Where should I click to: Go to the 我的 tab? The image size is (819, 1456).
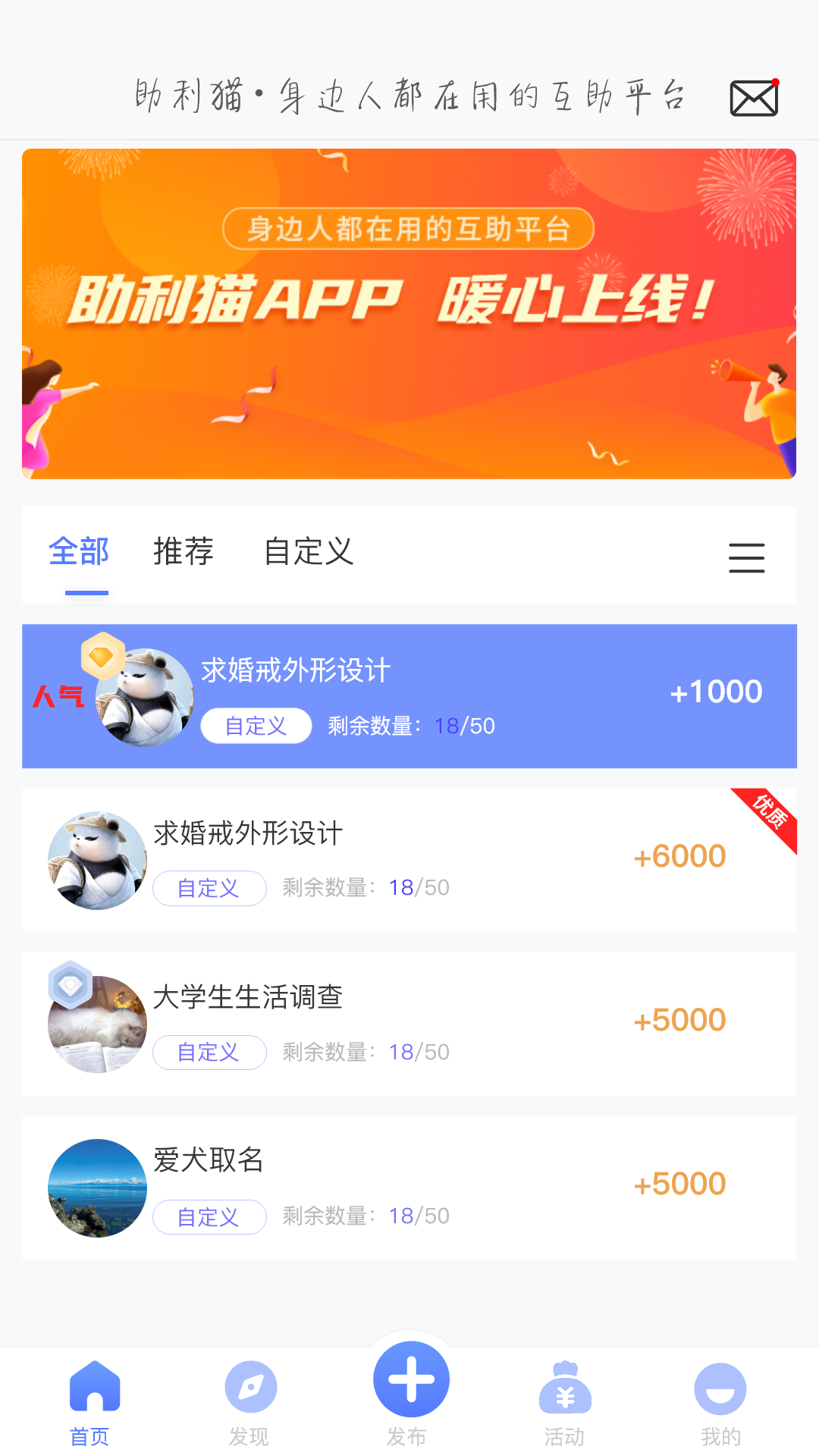pos(720,1403)
